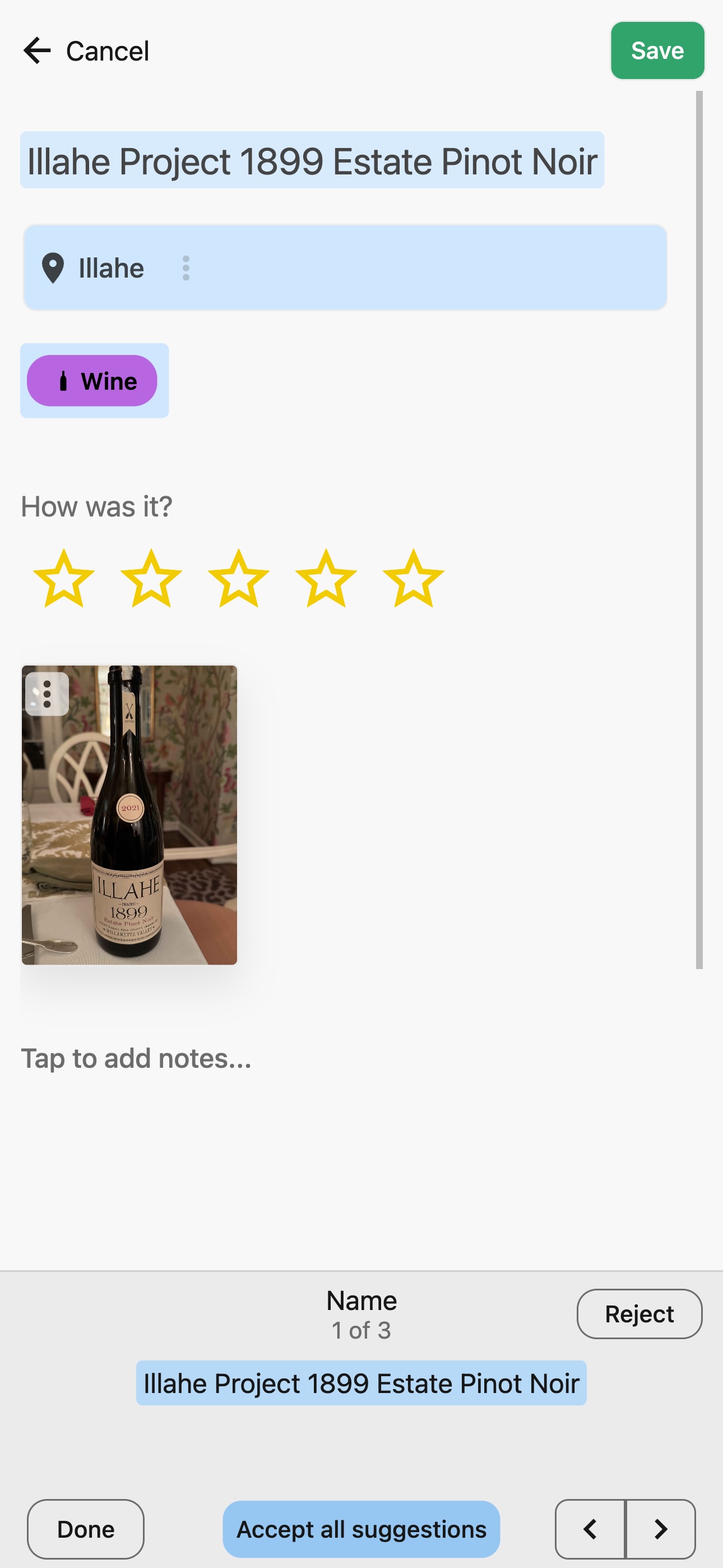Rate it four stars
The width and height of the screenshot is (723, 1568).
click(326, 579)
